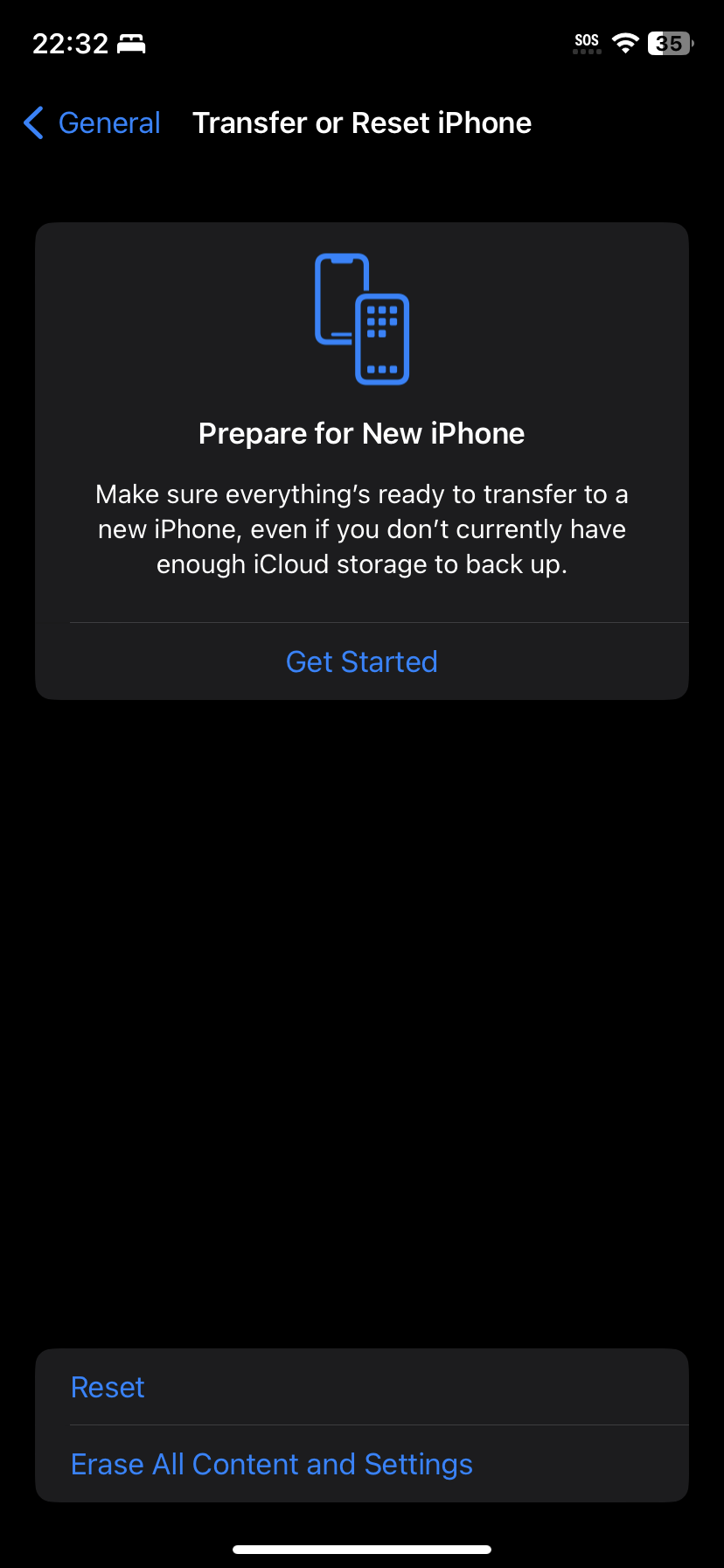The height and width of the screenshot is (1568, 724).
Task: Open the Reset options
Action: [362, 1387]
